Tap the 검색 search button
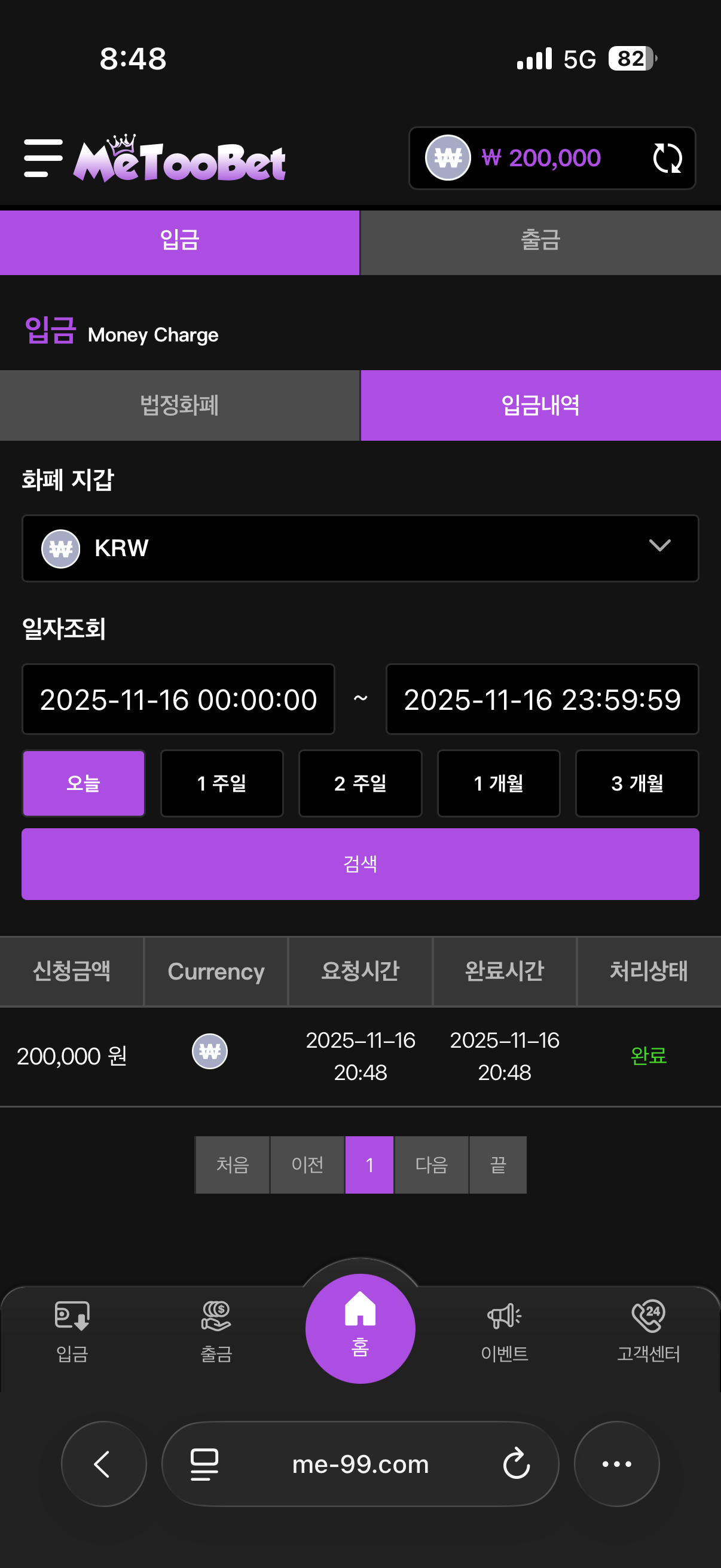The image size is (721, 1568). tap(360, 863)
